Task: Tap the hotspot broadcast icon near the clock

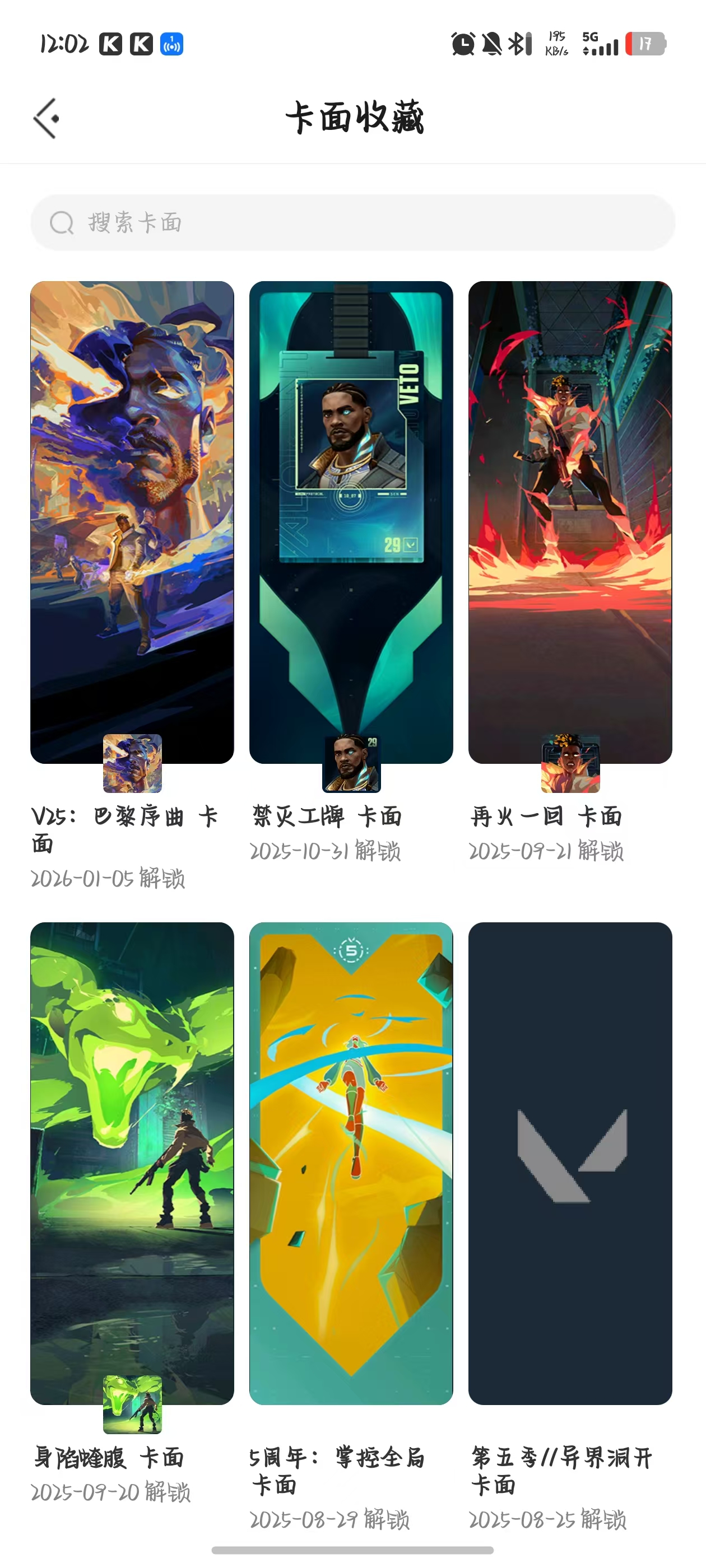Action: pyautogui.click(x=171, y=44)
